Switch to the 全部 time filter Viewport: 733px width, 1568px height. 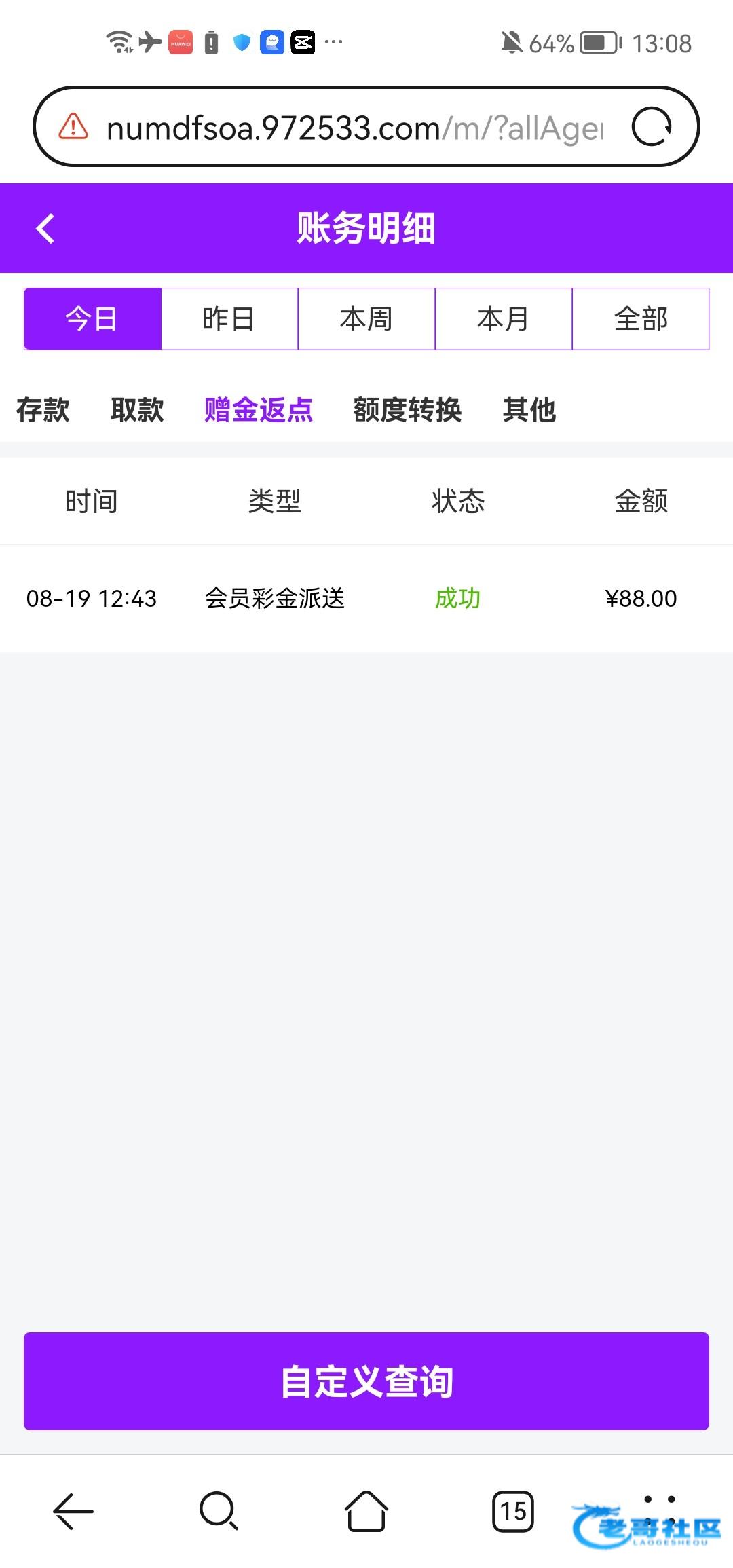[641, 319]
